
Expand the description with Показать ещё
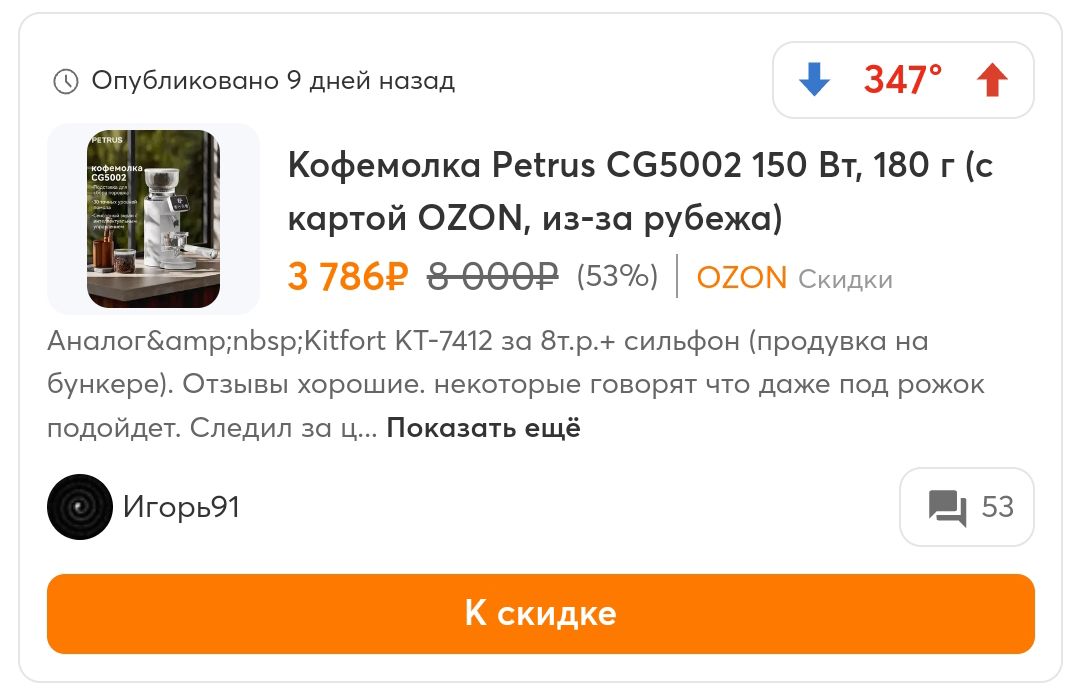(x=483, y=428)
